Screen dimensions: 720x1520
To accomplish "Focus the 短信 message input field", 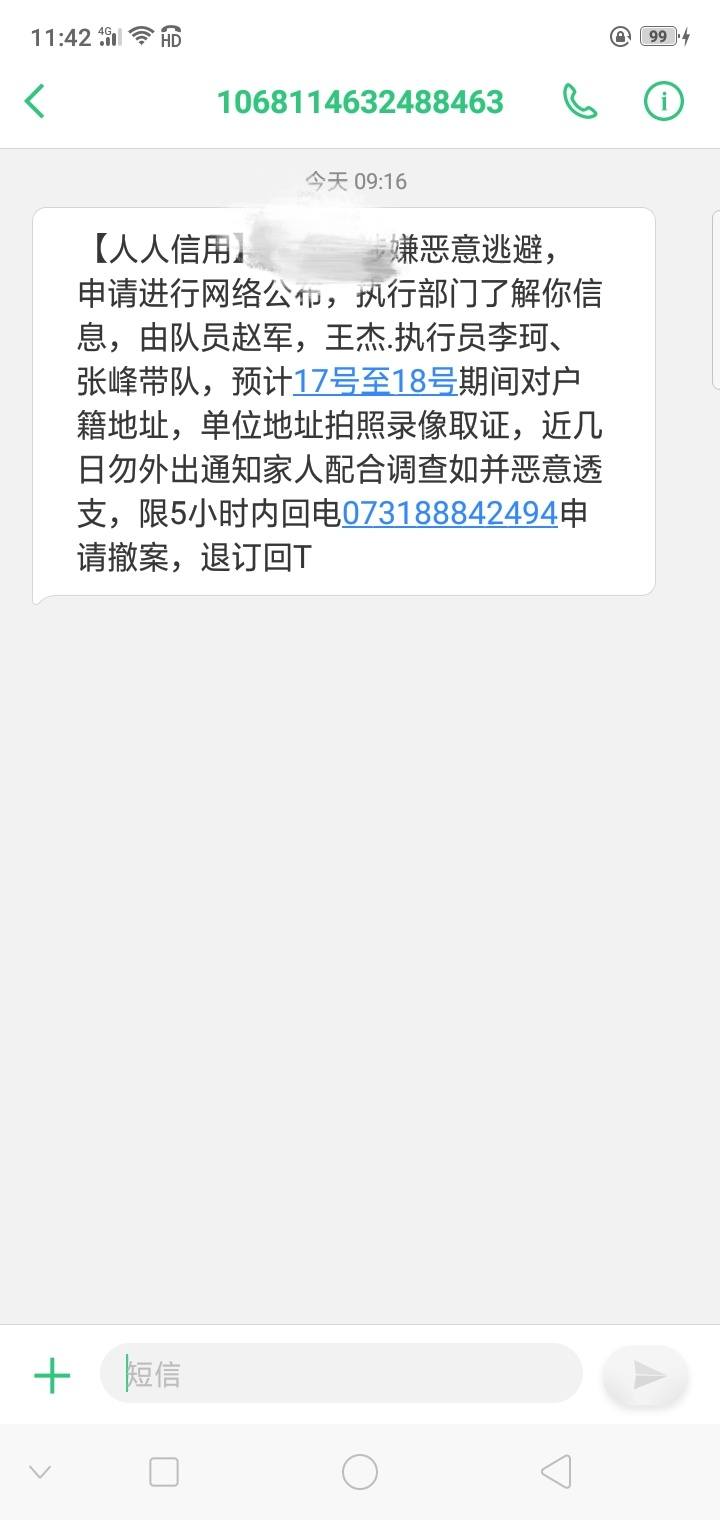I will [340, 1374].
